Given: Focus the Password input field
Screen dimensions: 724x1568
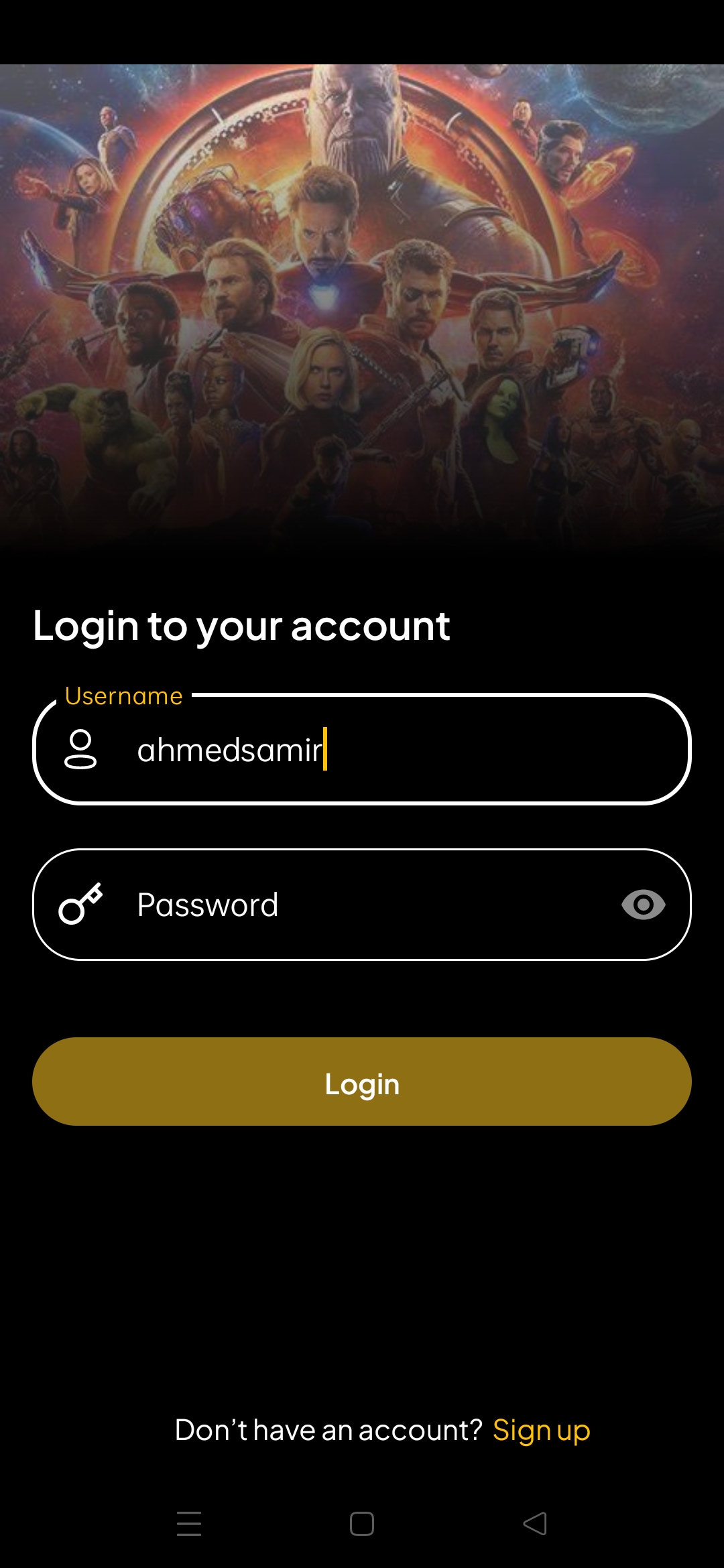Looking at the screenshot, I should [x=362, y=905].
